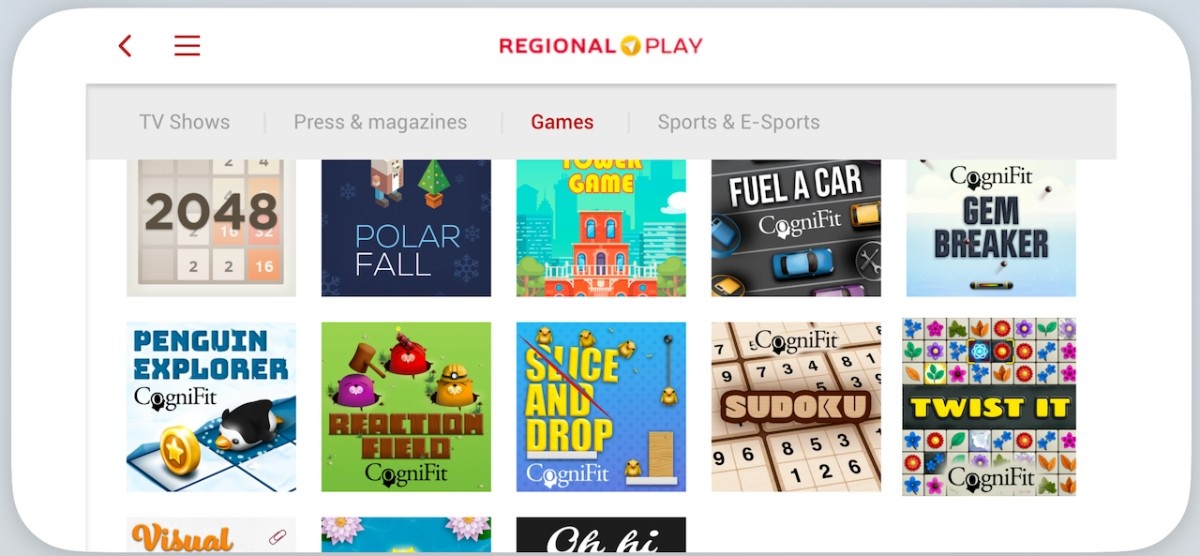This screenshot has width=1200, height=556.
Task: Open the Visual game tile
Action: point(211,535)
